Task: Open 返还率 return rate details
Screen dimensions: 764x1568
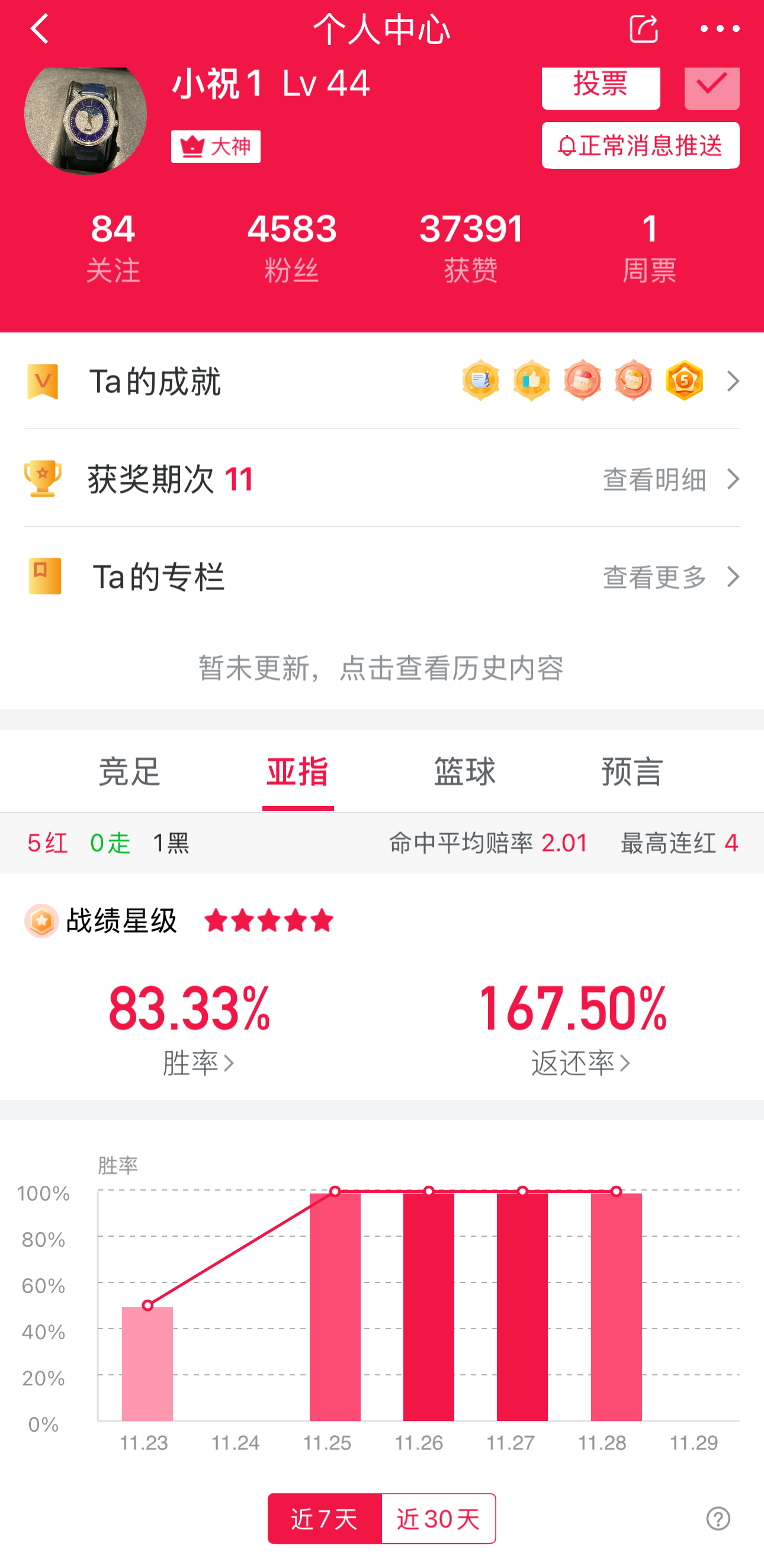Action: [580, 1063]
